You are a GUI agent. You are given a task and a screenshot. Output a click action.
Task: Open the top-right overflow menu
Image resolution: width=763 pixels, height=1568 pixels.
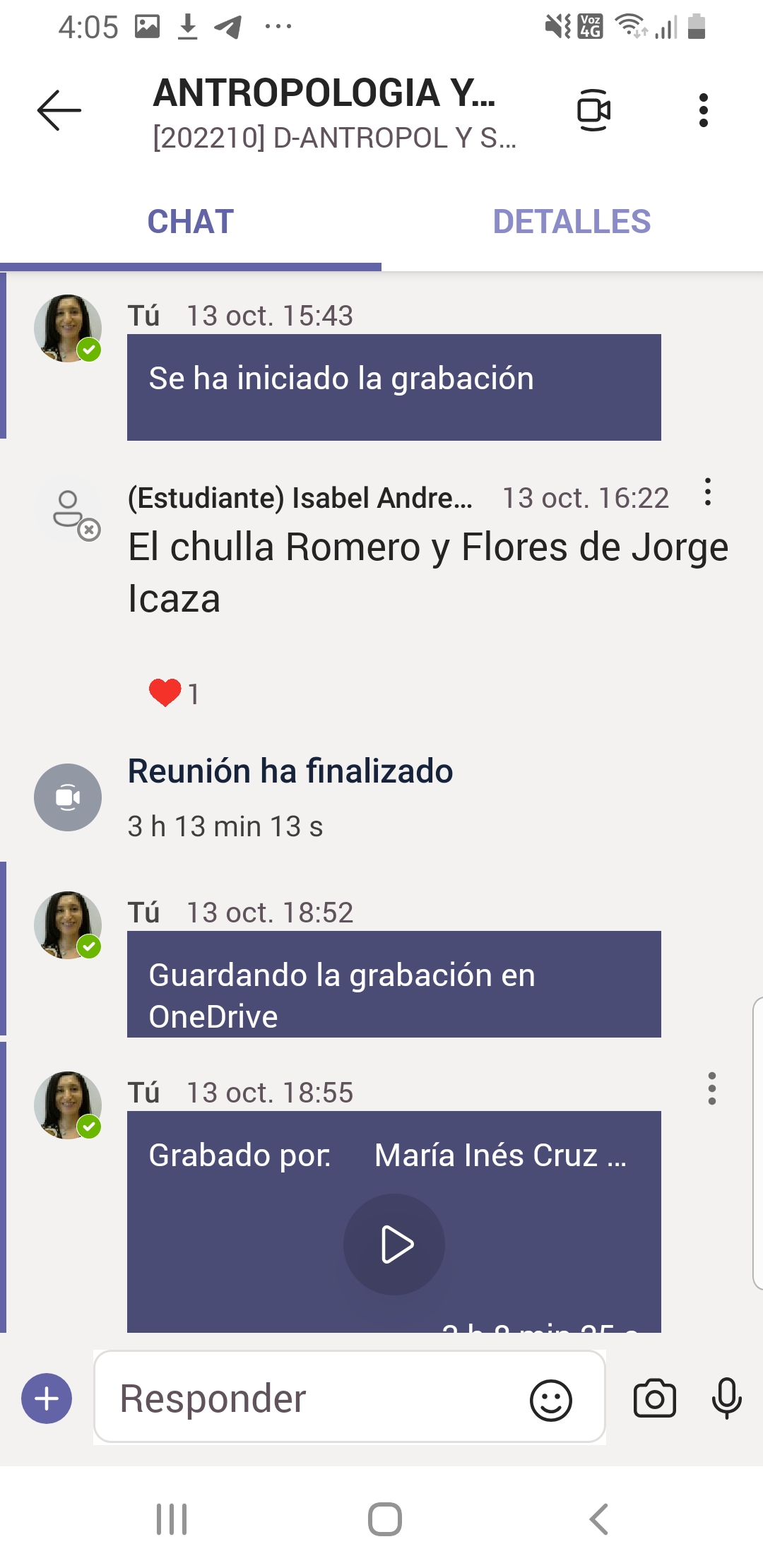tap(703, 110)
